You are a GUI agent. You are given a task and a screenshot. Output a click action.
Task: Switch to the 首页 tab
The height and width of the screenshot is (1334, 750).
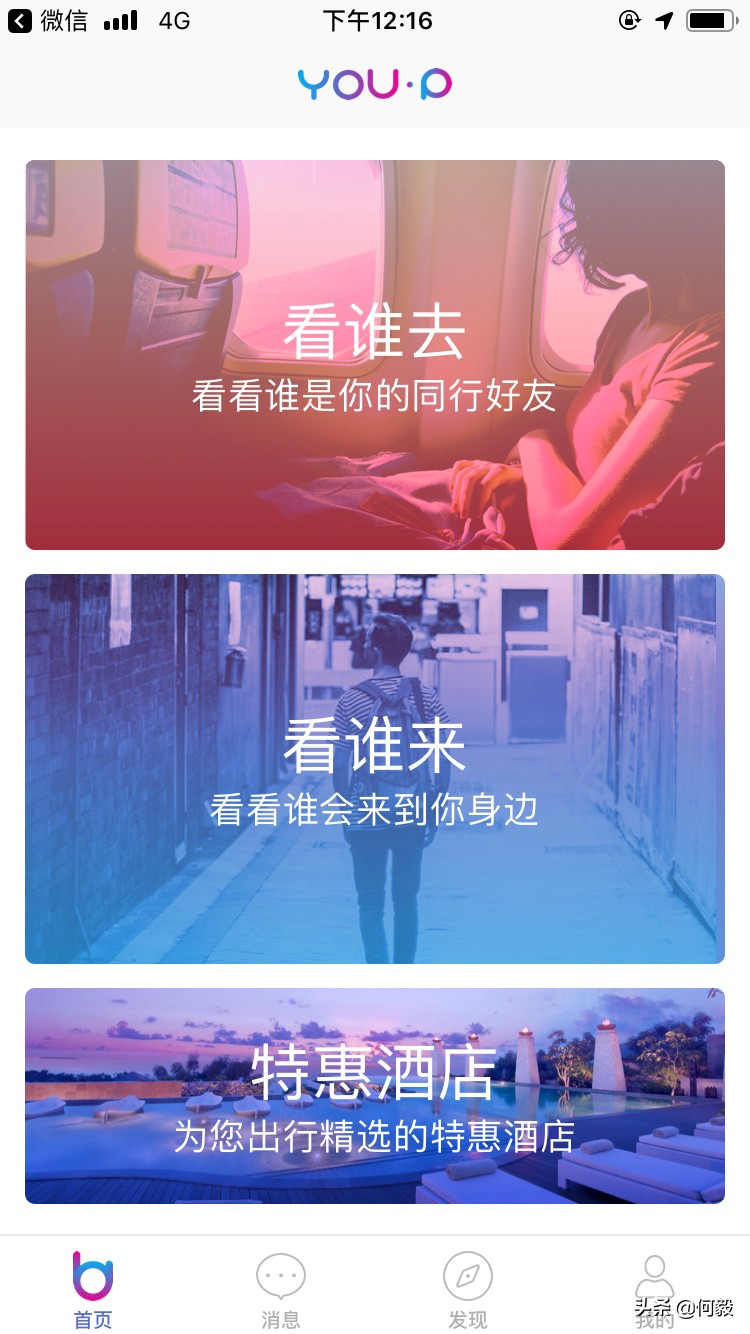[93, 1289]
